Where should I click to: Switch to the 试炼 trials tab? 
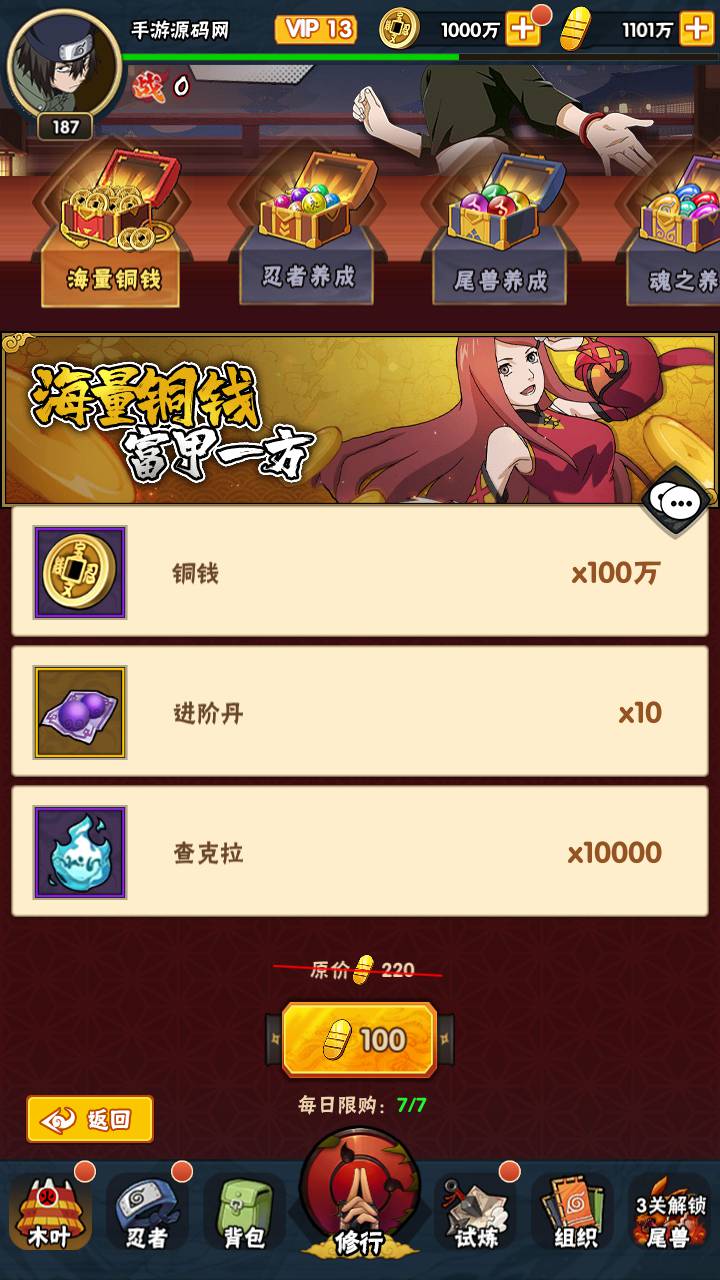pyautogui.click(x=476, y=1212)
